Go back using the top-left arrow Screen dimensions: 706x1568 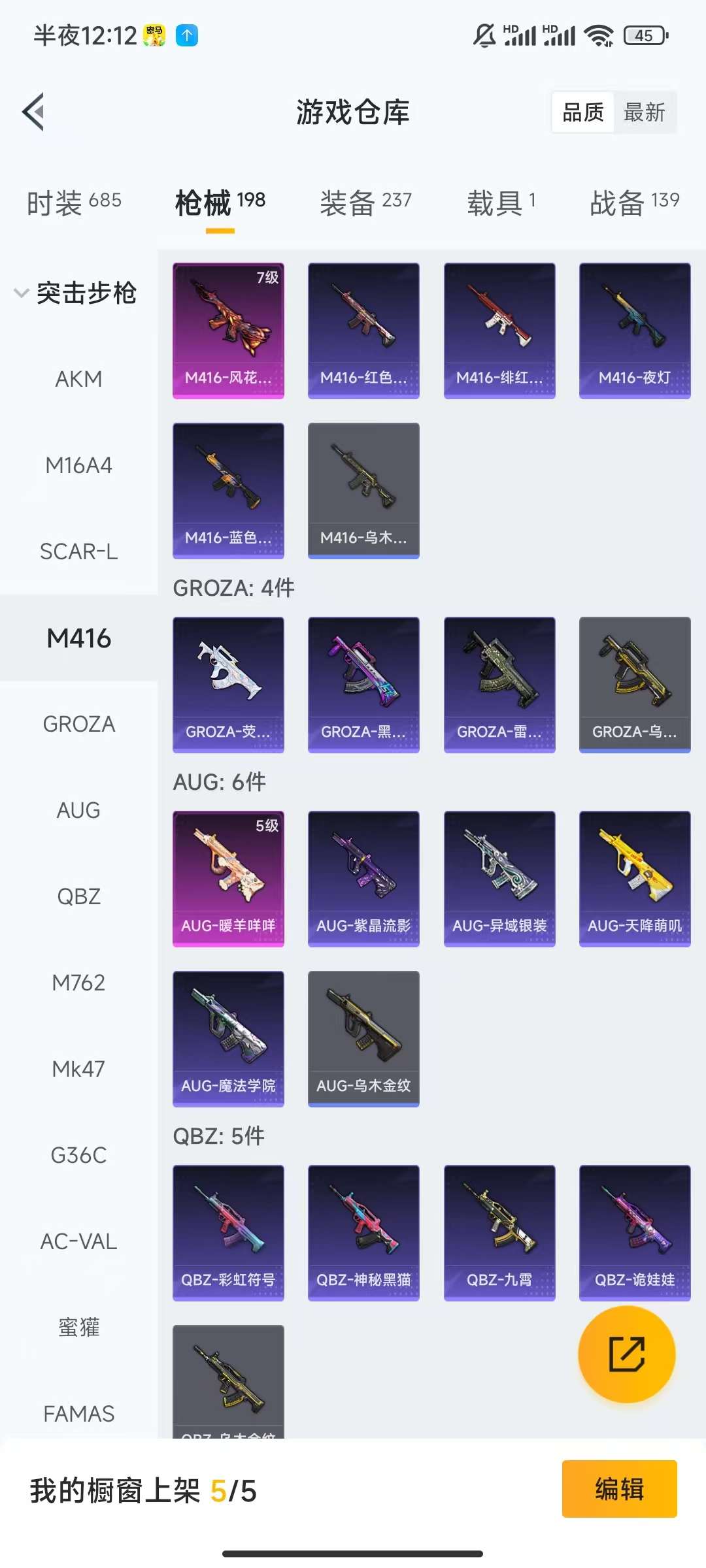[34, 112]
